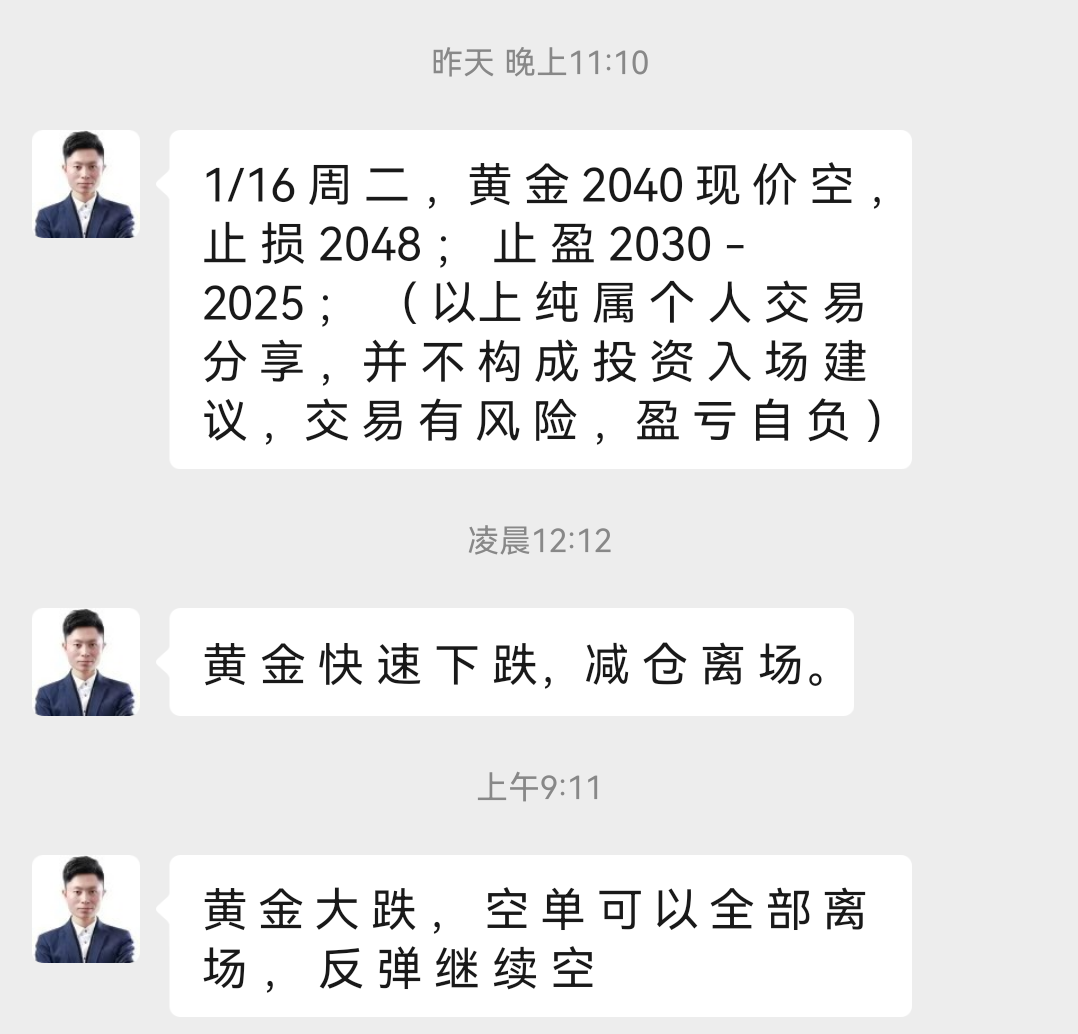The width and height of the screenshot is (1078, 1034).
Task: Open sender avatar beside the 1/16 周二 message
Action: pos(85,184)
